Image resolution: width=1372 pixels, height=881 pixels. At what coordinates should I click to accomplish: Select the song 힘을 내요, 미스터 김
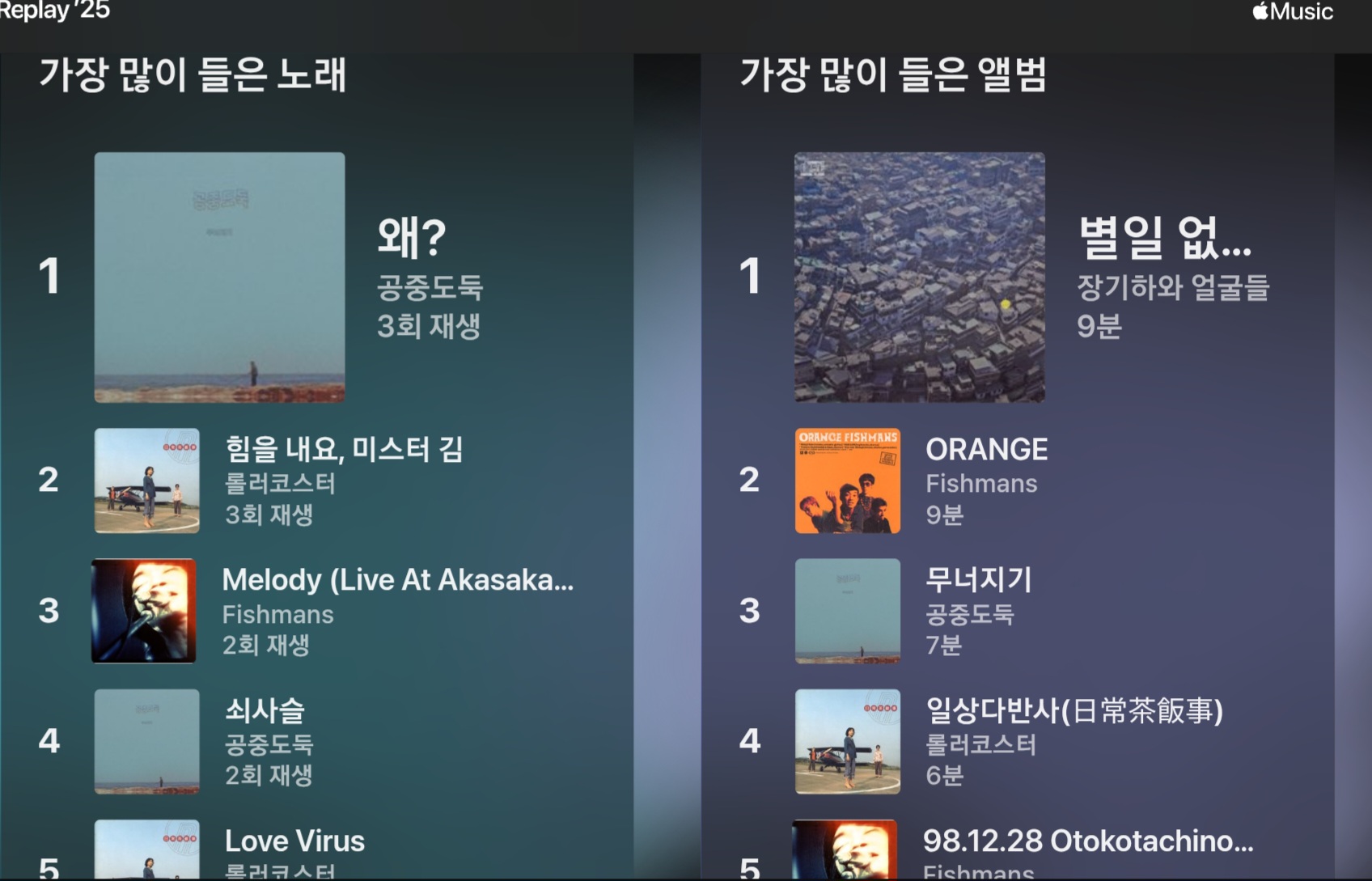point(344,450)
